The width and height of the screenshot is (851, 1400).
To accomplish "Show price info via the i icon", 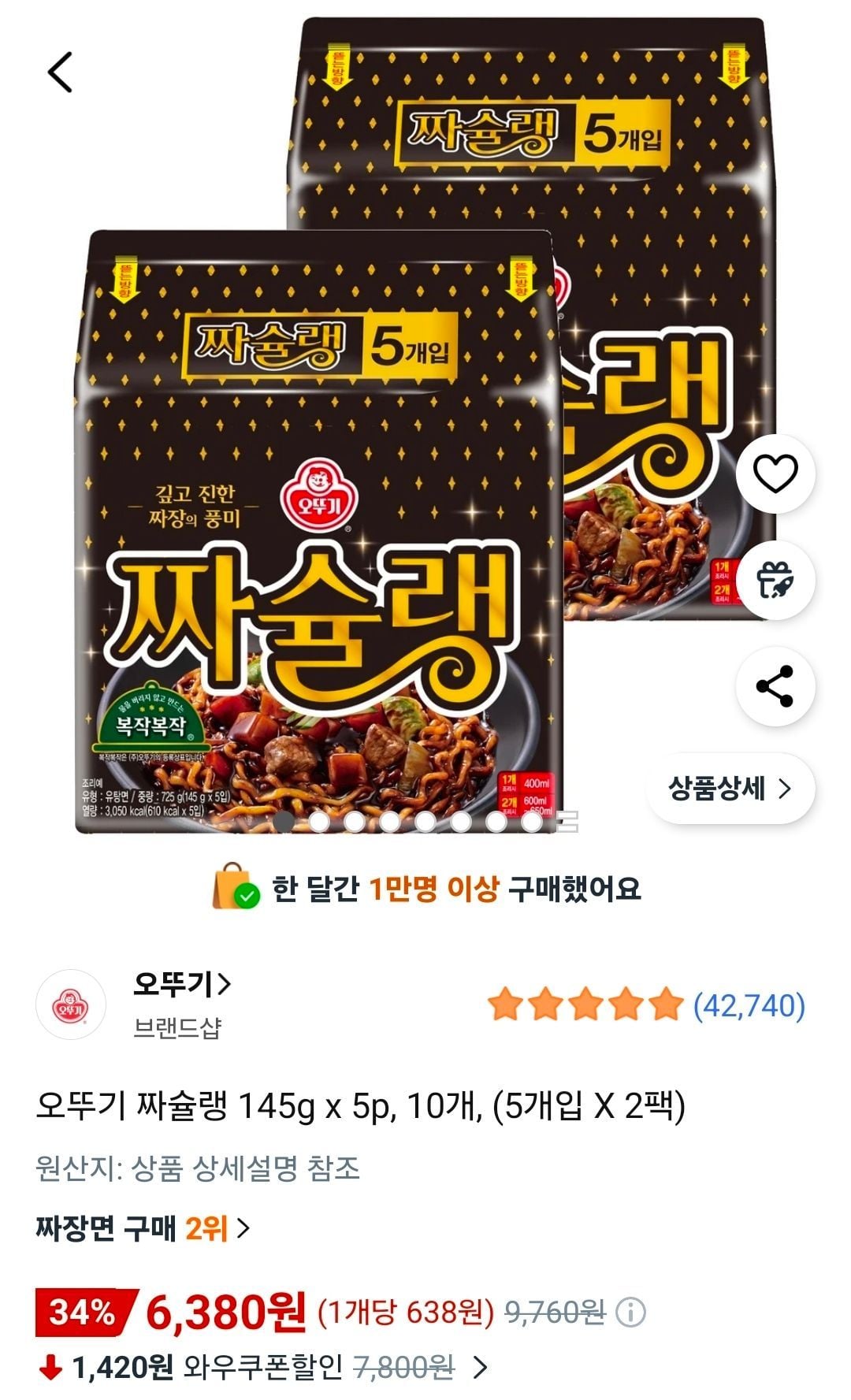I will coord(630,1313).
